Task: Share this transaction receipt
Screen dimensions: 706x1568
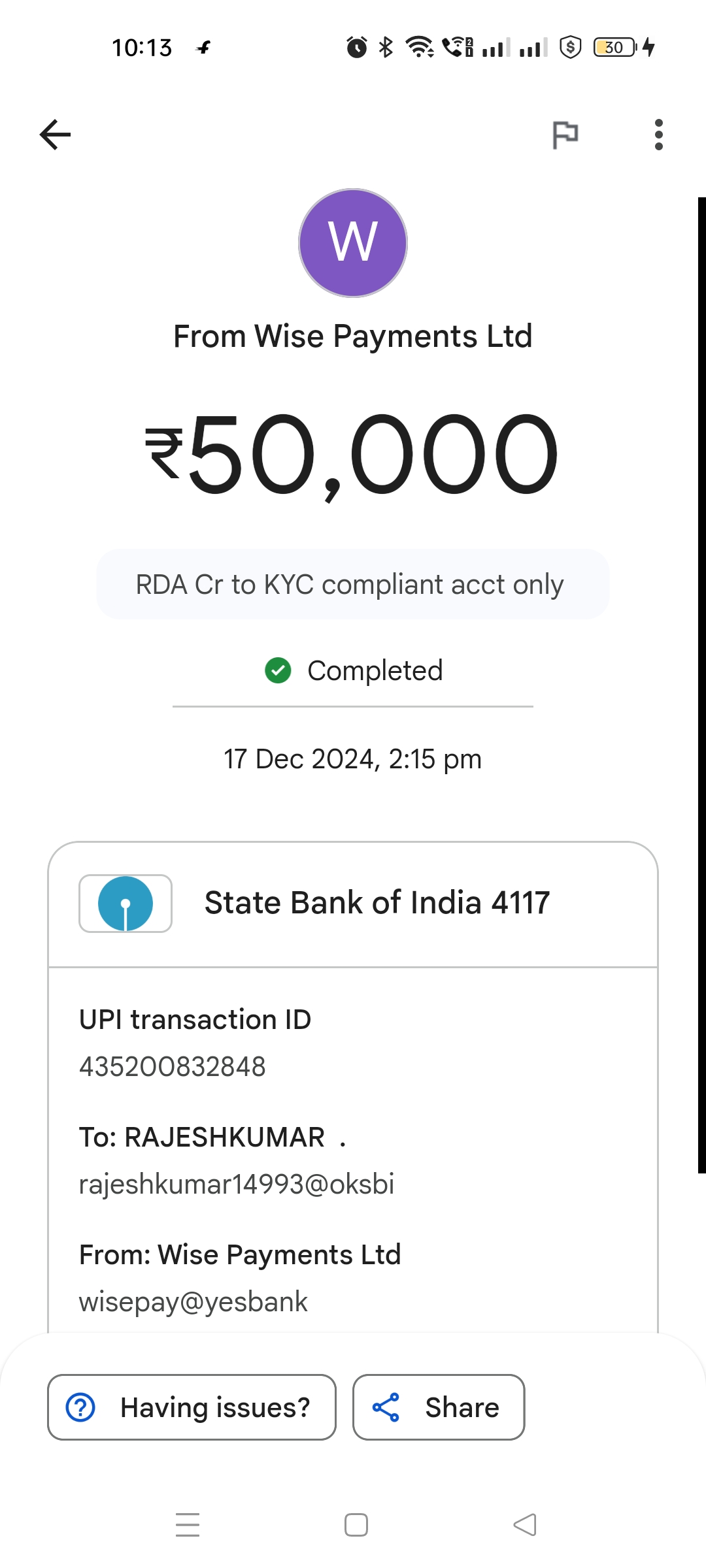Action: click(x=439, y=1407)
